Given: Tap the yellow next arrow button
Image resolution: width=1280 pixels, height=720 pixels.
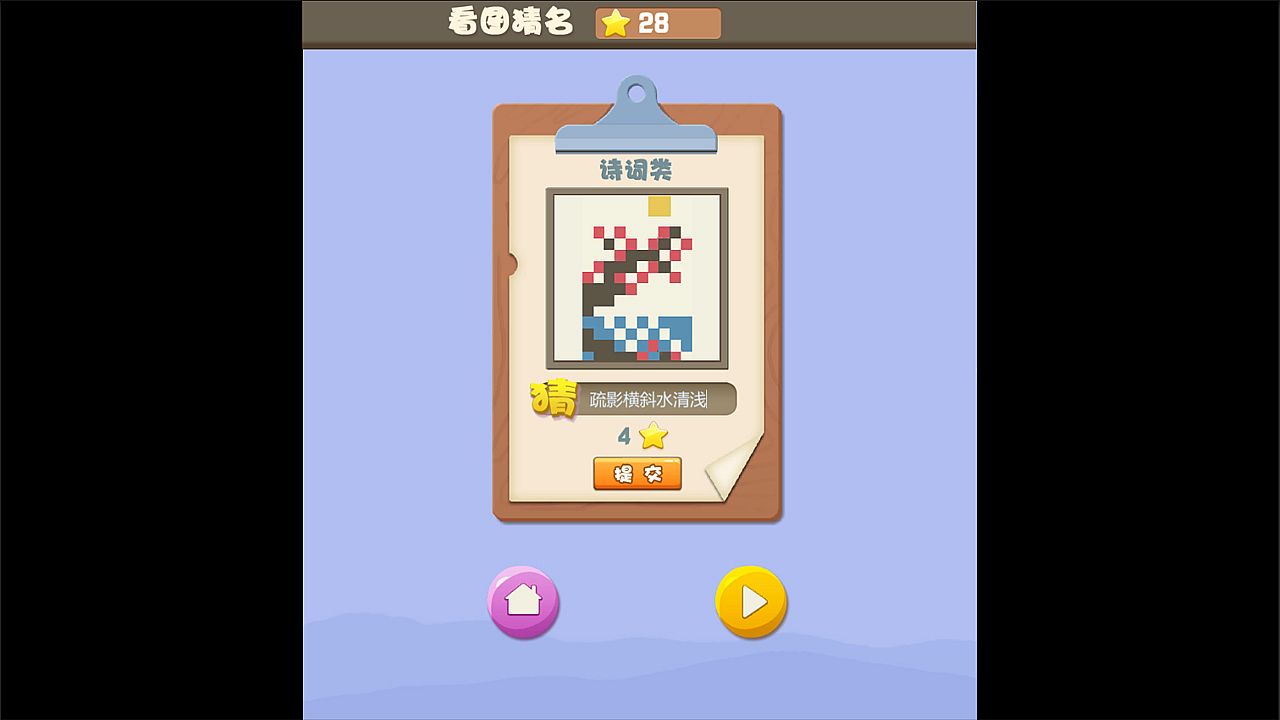Looking at the screenshot, I should coord(751,602).
